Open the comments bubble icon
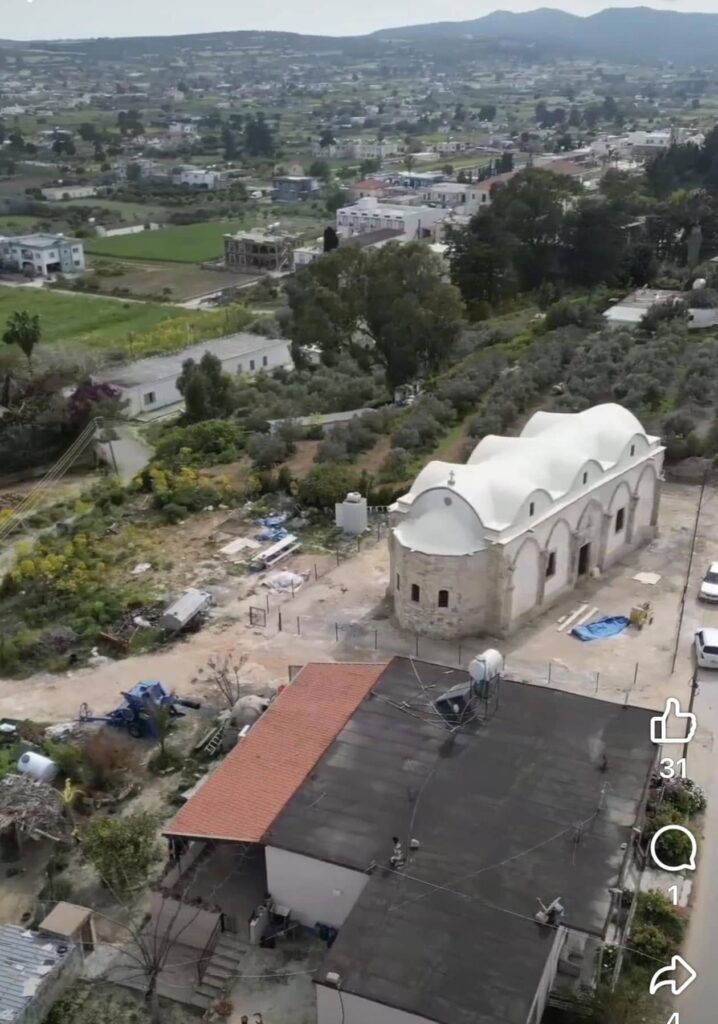718x1024 pixels. point(673,848)
